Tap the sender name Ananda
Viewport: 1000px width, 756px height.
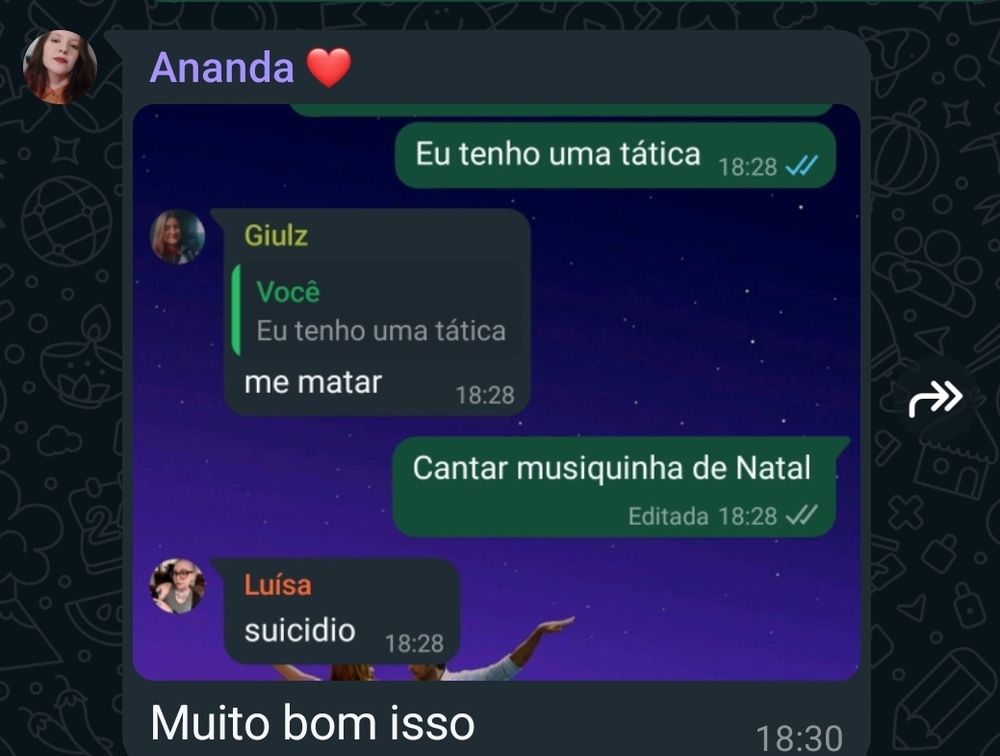[x=222, y=68]
